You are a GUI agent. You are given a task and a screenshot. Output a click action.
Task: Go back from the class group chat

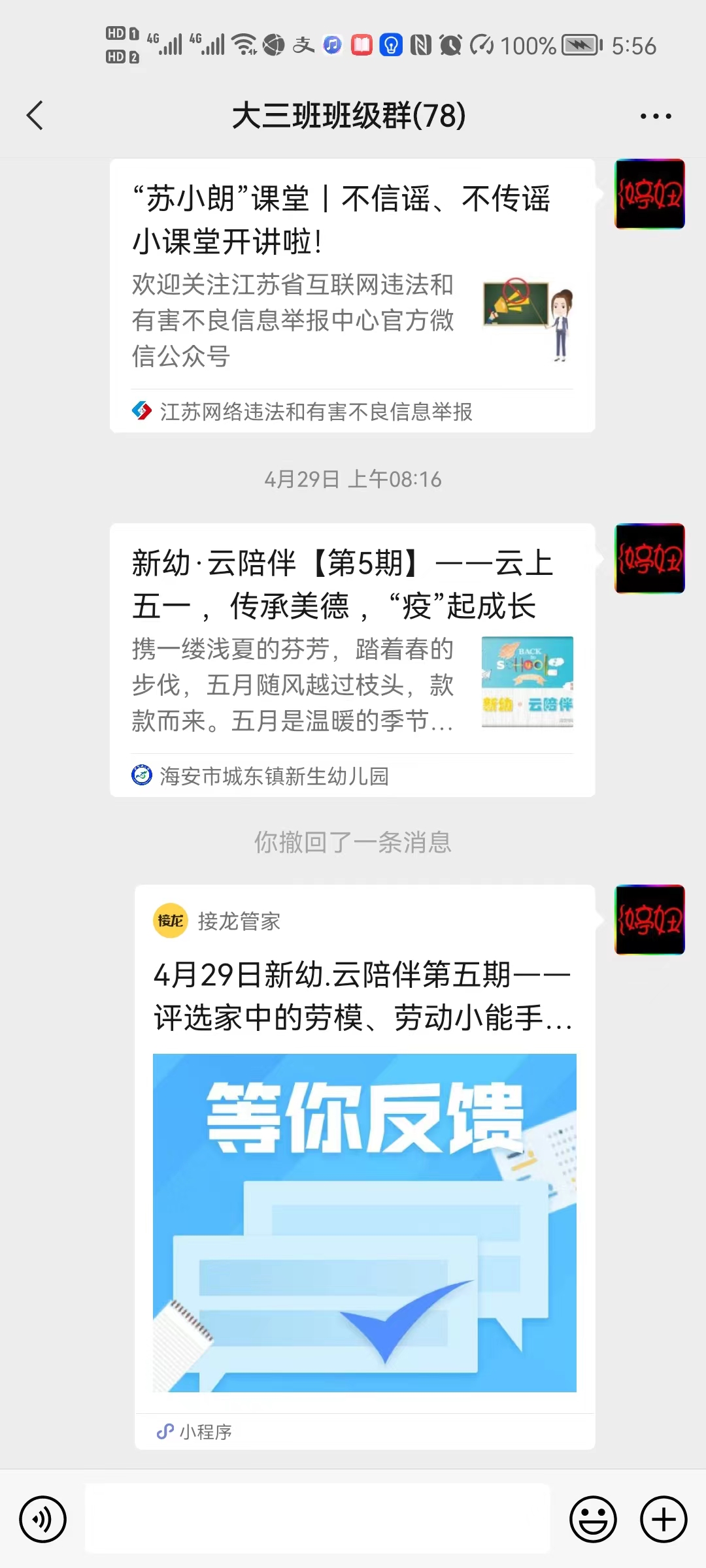pos(35,116)
